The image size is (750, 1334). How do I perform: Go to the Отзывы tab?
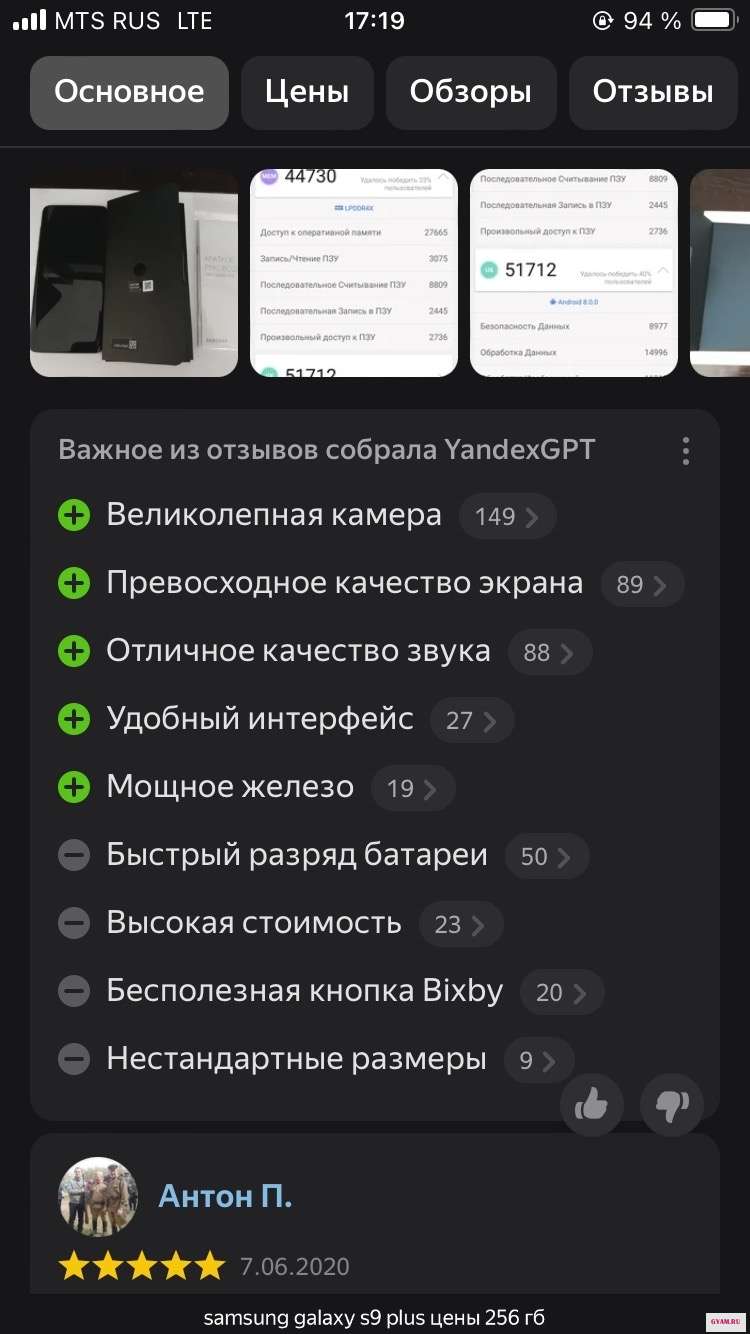pyautogui.click(x=652, y=93)
